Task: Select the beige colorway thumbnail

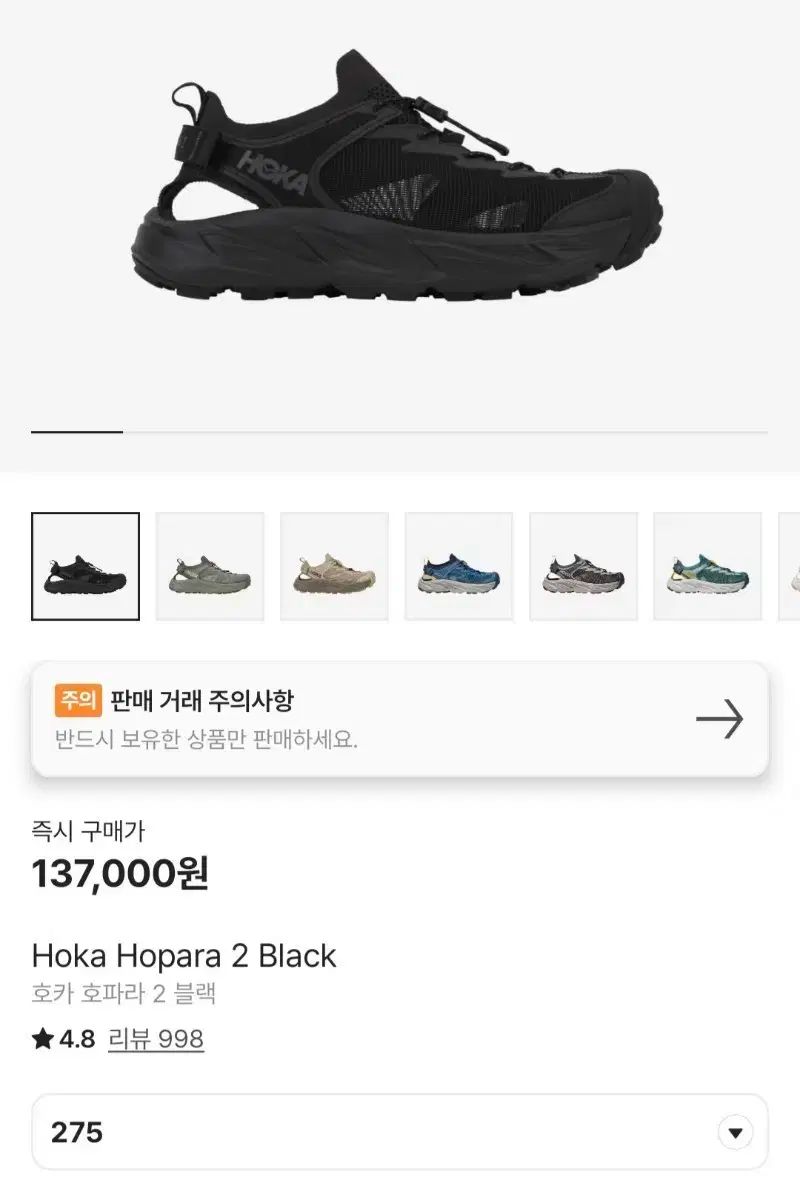Action: point(334,564)
